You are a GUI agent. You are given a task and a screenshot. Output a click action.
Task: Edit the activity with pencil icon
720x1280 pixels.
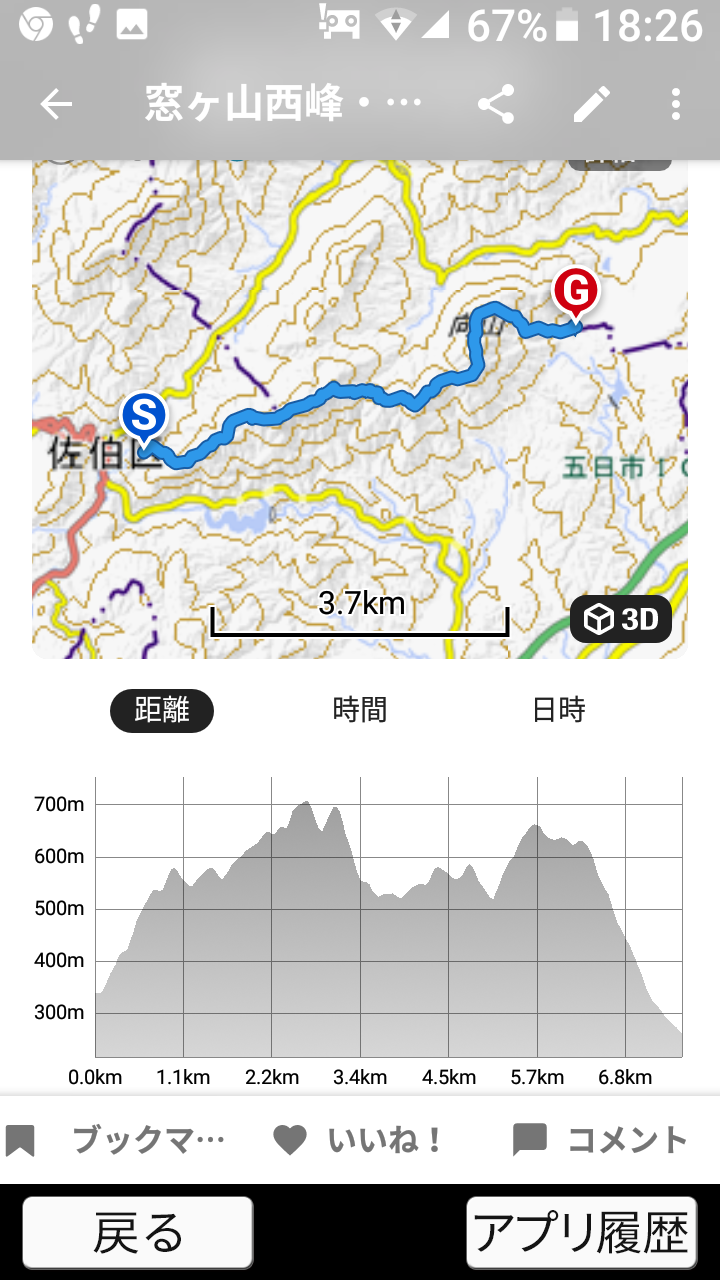tap(591, 104)
